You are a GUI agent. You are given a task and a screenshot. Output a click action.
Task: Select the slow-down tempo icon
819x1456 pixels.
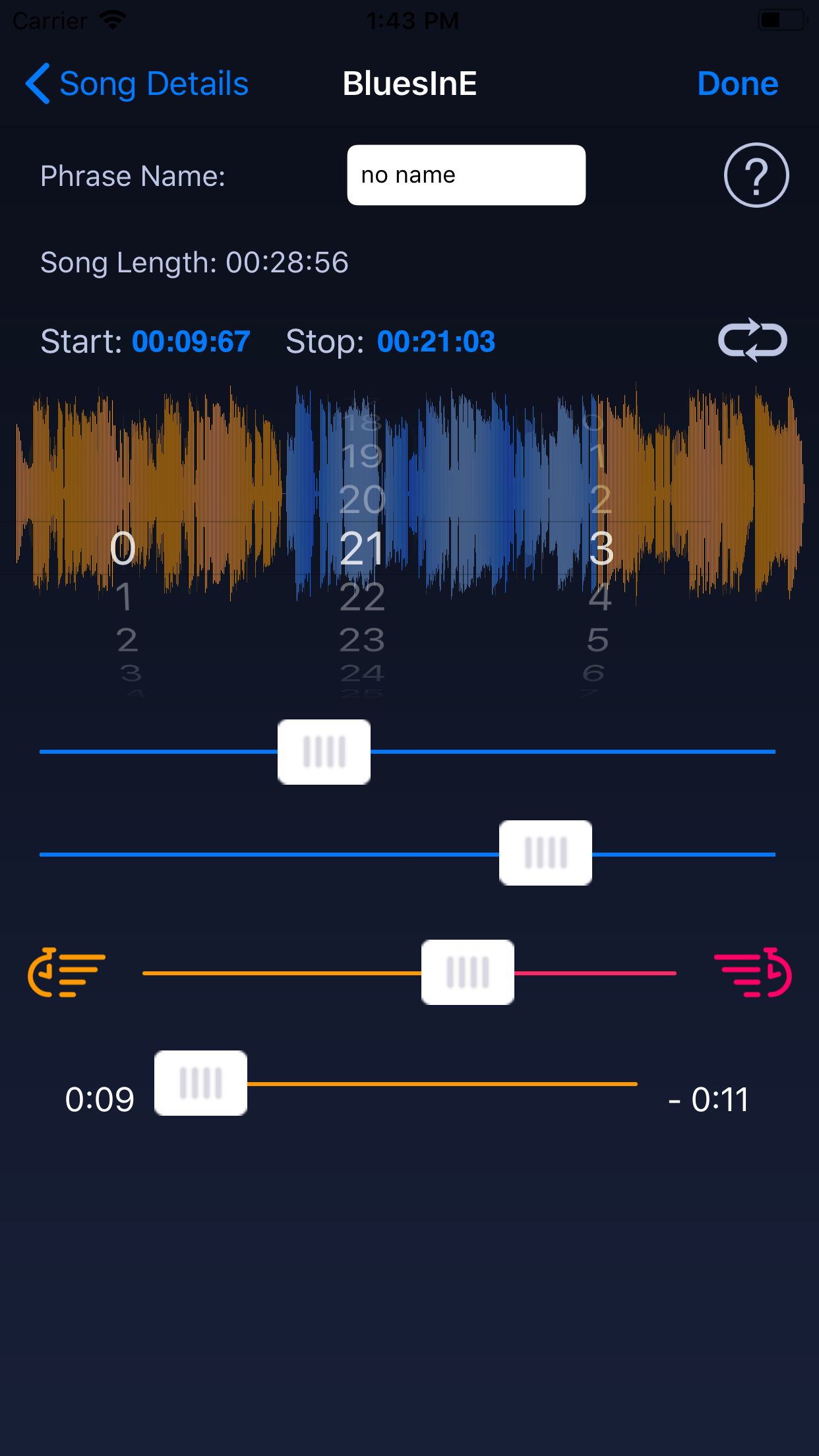pyautogui.click(x=65, y=973)
